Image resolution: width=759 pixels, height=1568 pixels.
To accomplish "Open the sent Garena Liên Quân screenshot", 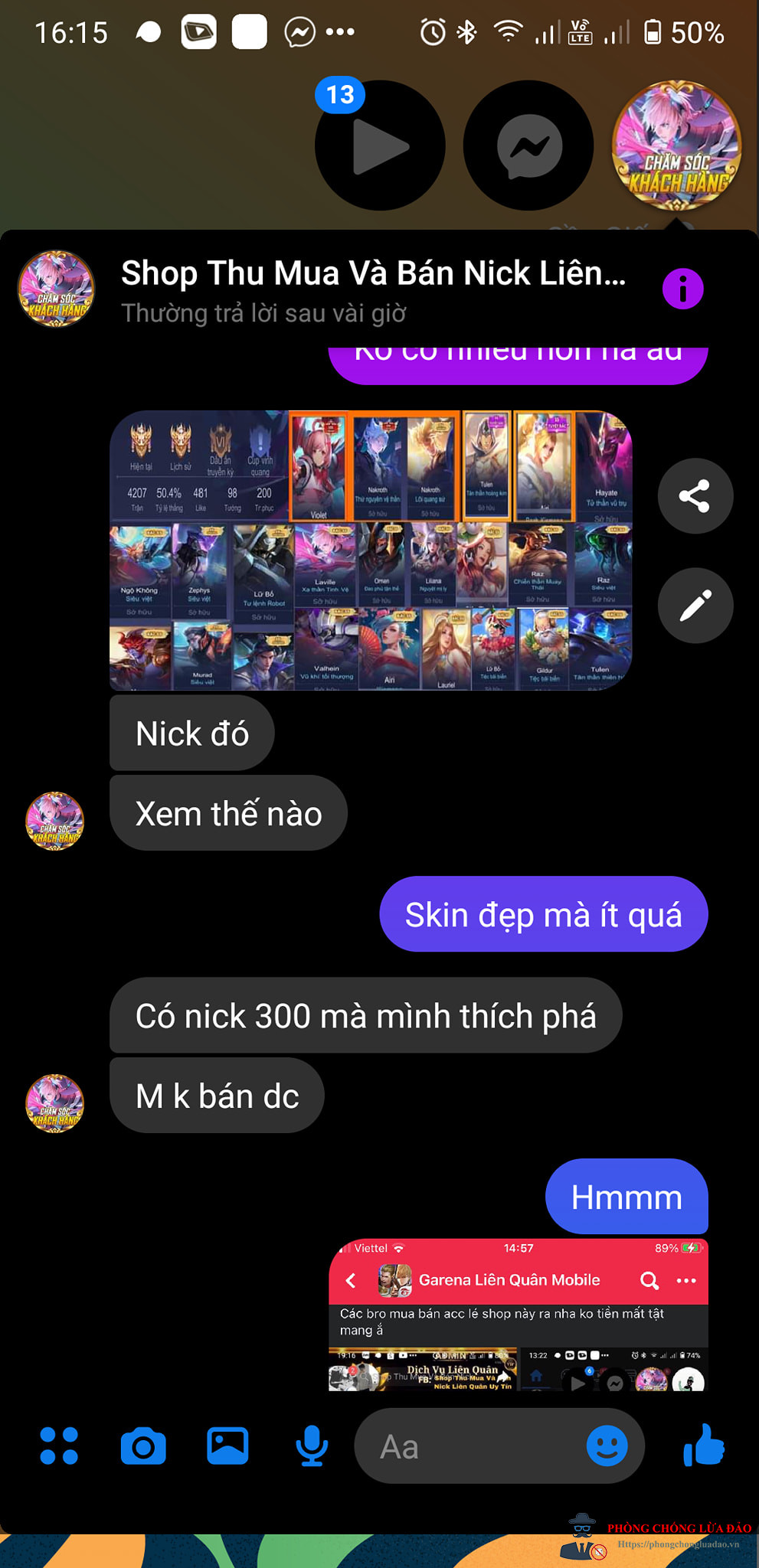I will coord(518,1314).
